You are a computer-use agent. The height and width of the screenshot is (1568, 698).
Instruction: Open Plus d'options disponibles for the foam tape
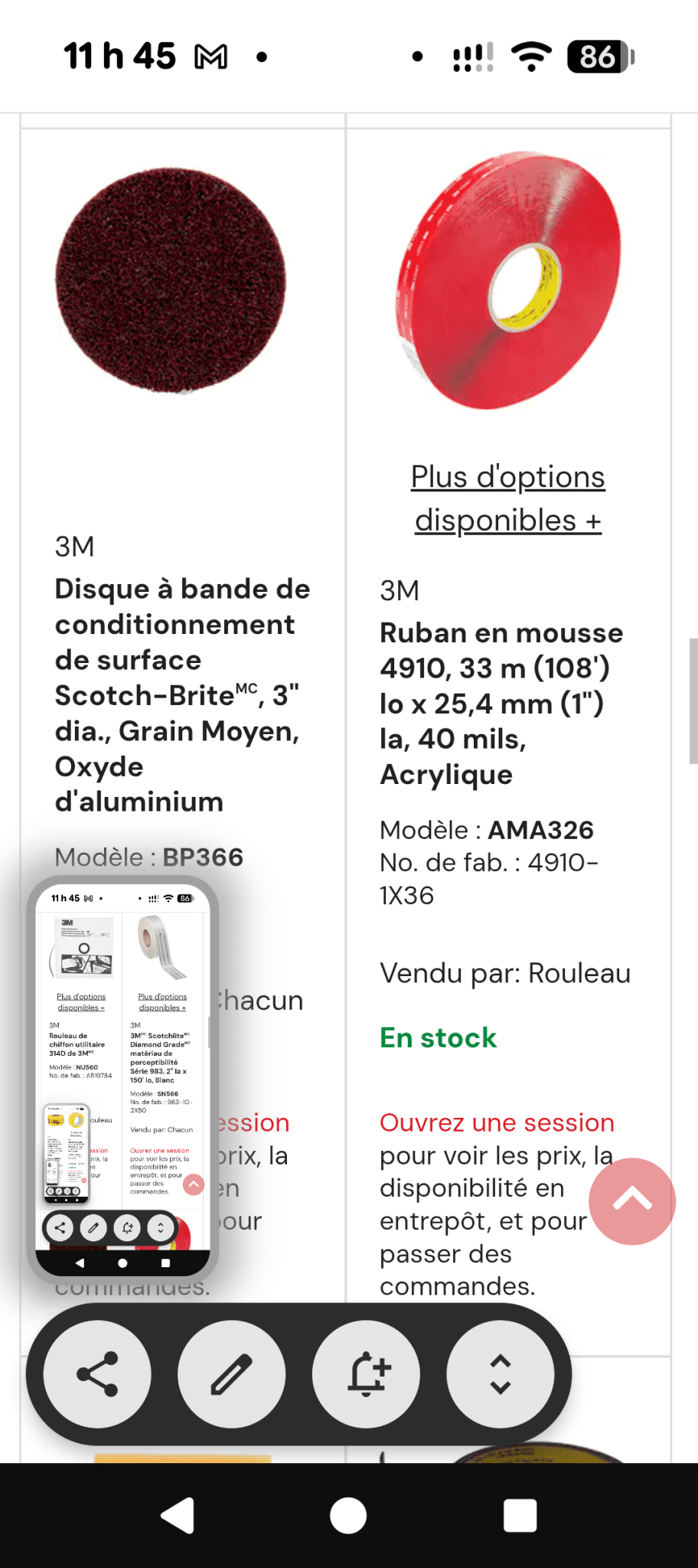click(x=507, y=498)
